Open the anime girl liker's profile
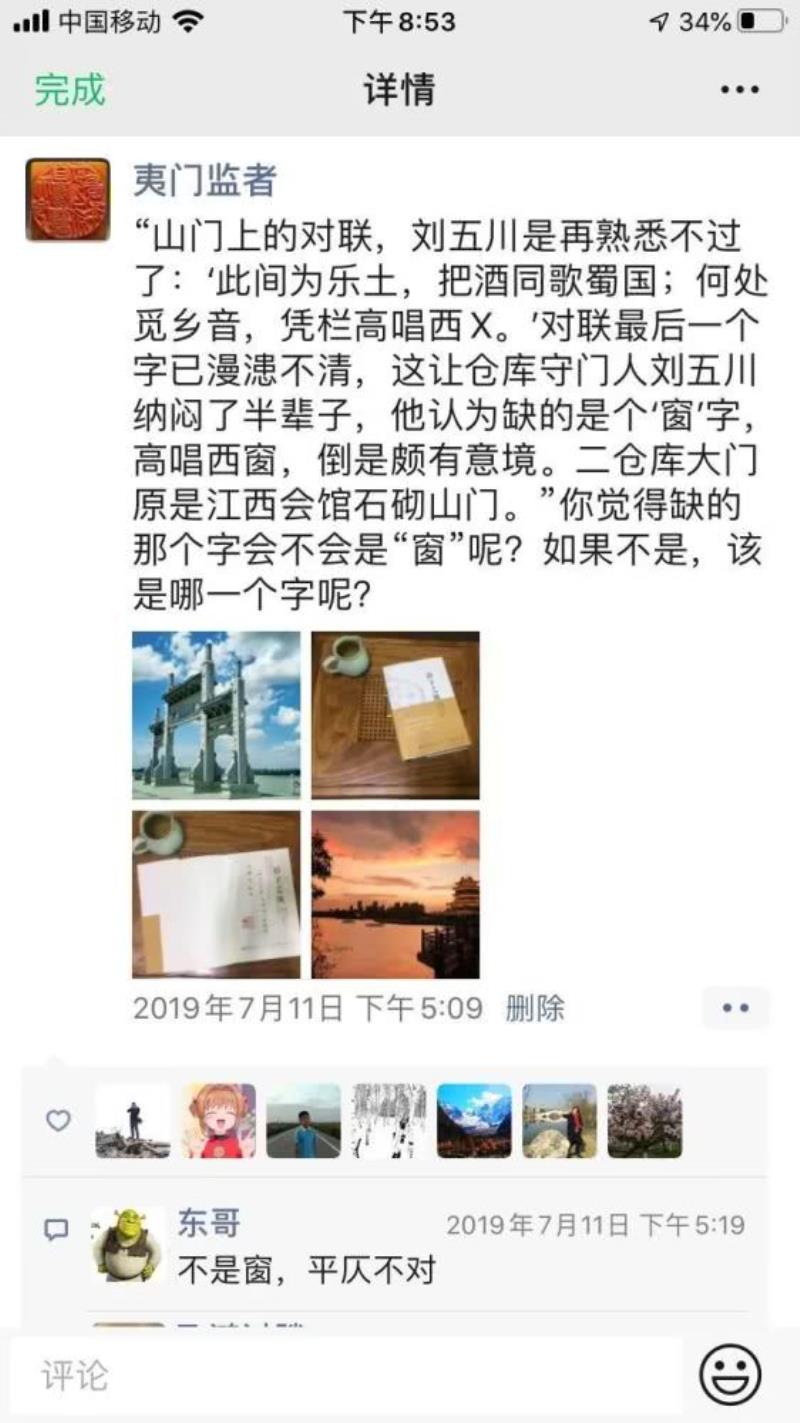 click(218, 1121)
